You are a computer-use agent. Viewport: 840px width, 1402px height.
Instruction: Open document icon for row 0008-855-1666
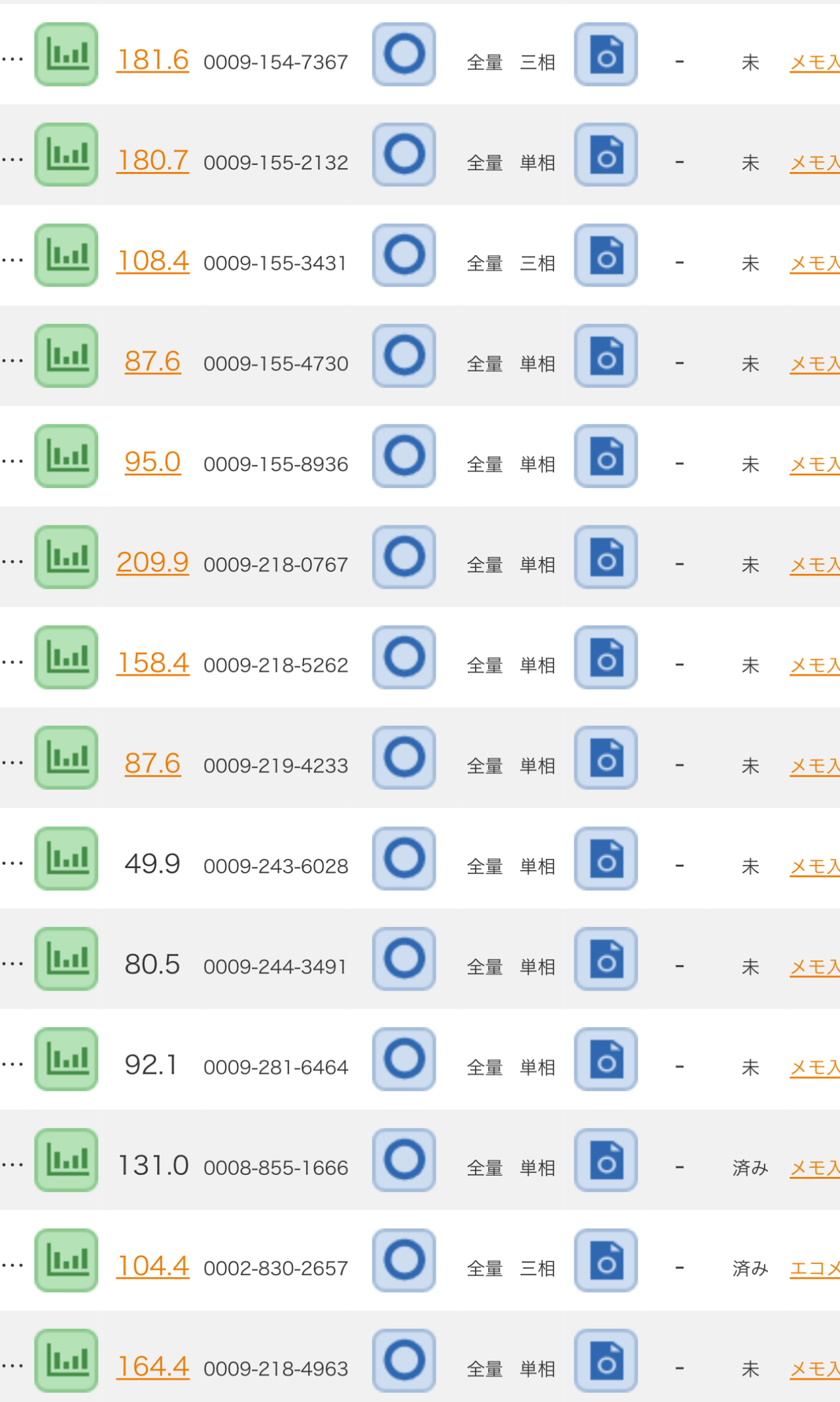coord(606,1160)
